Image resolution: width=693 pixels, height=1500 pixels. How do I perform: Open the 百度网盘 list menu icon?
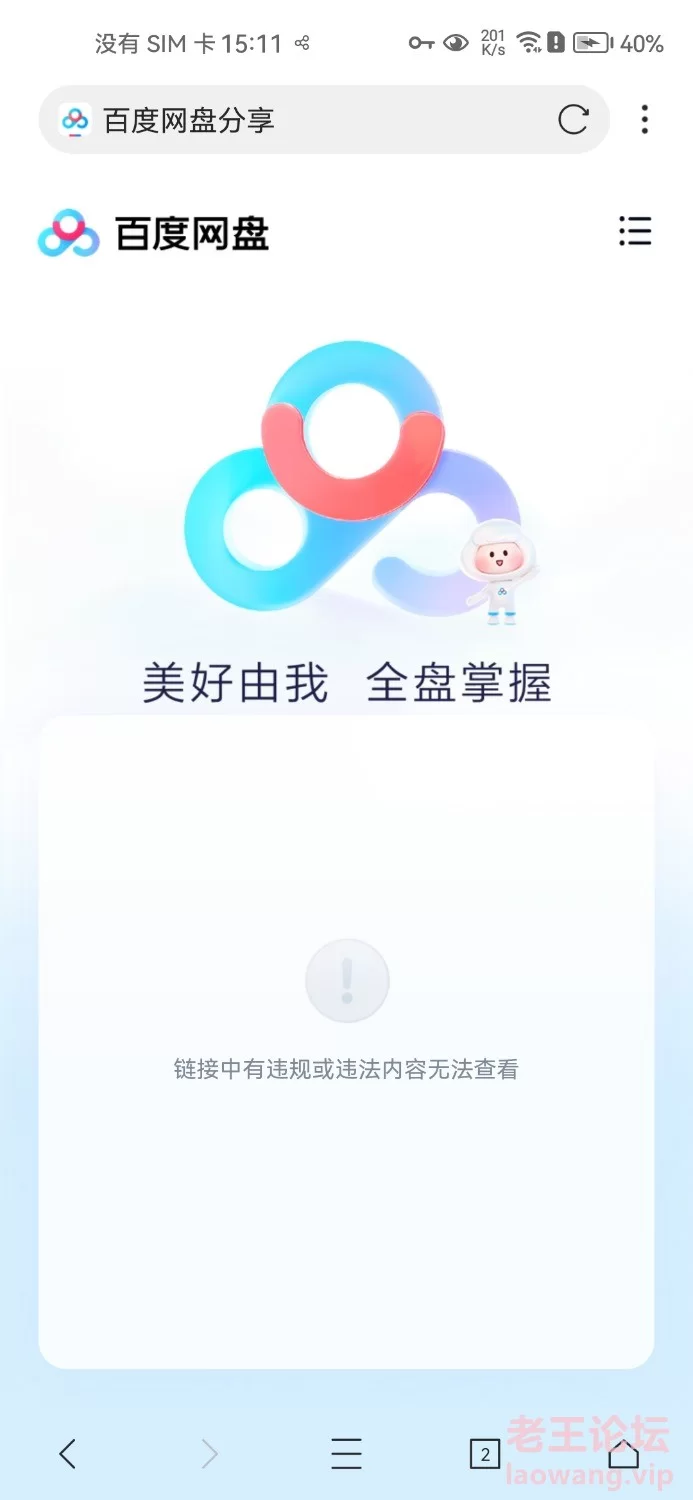[x=635, y=231]
